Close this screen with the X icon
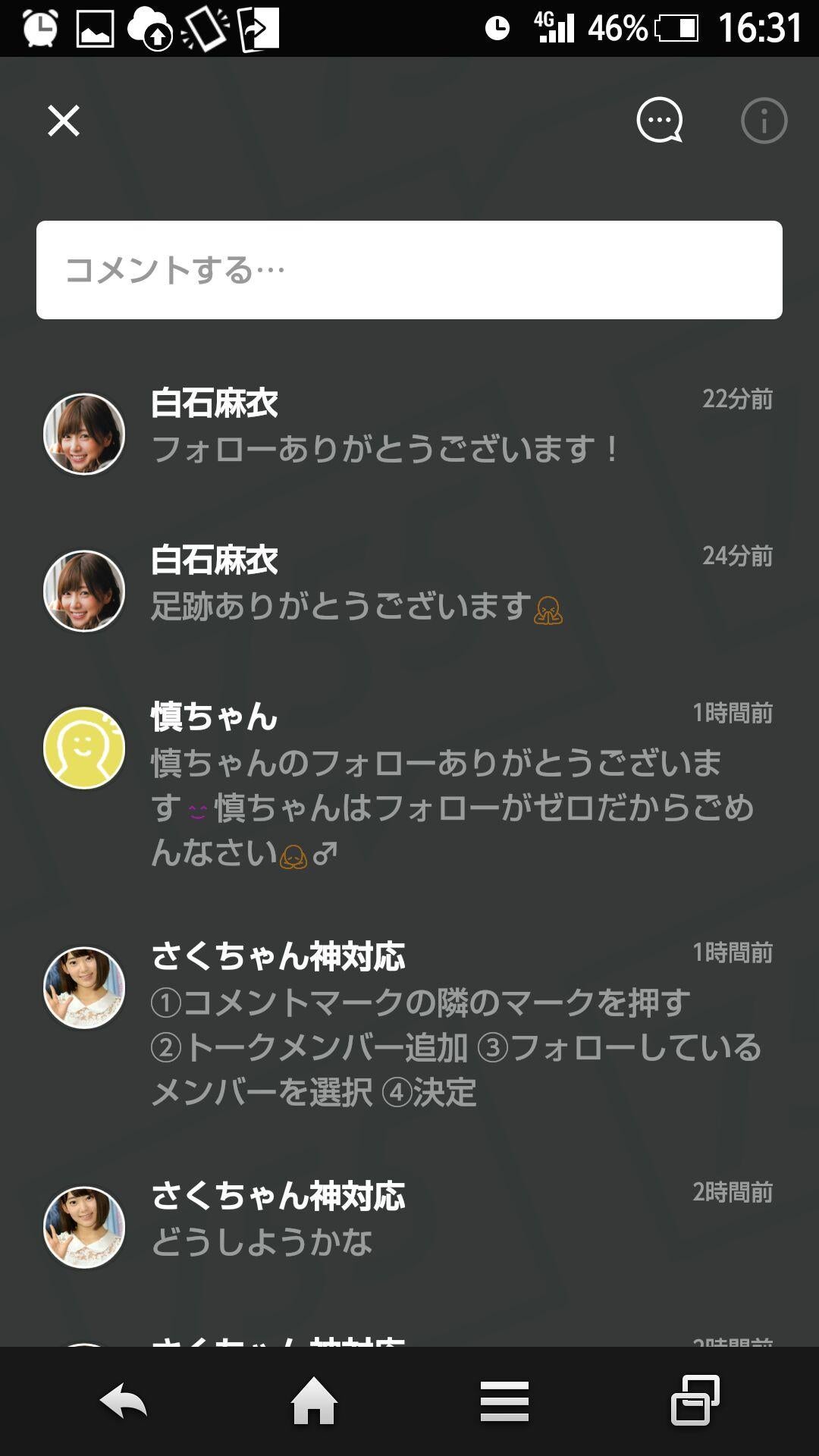The width and height of the screenshot is (819, 1456). tap(63, 121)
